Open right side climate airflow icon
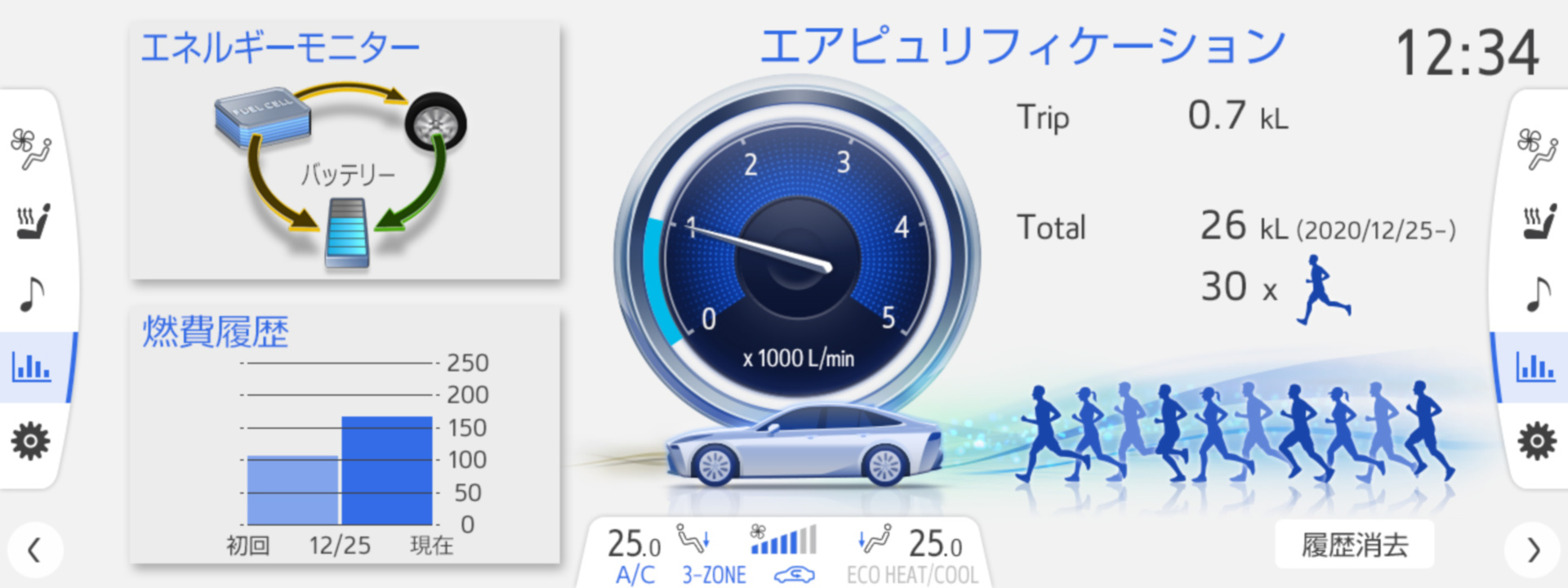 click(1538, 149)
